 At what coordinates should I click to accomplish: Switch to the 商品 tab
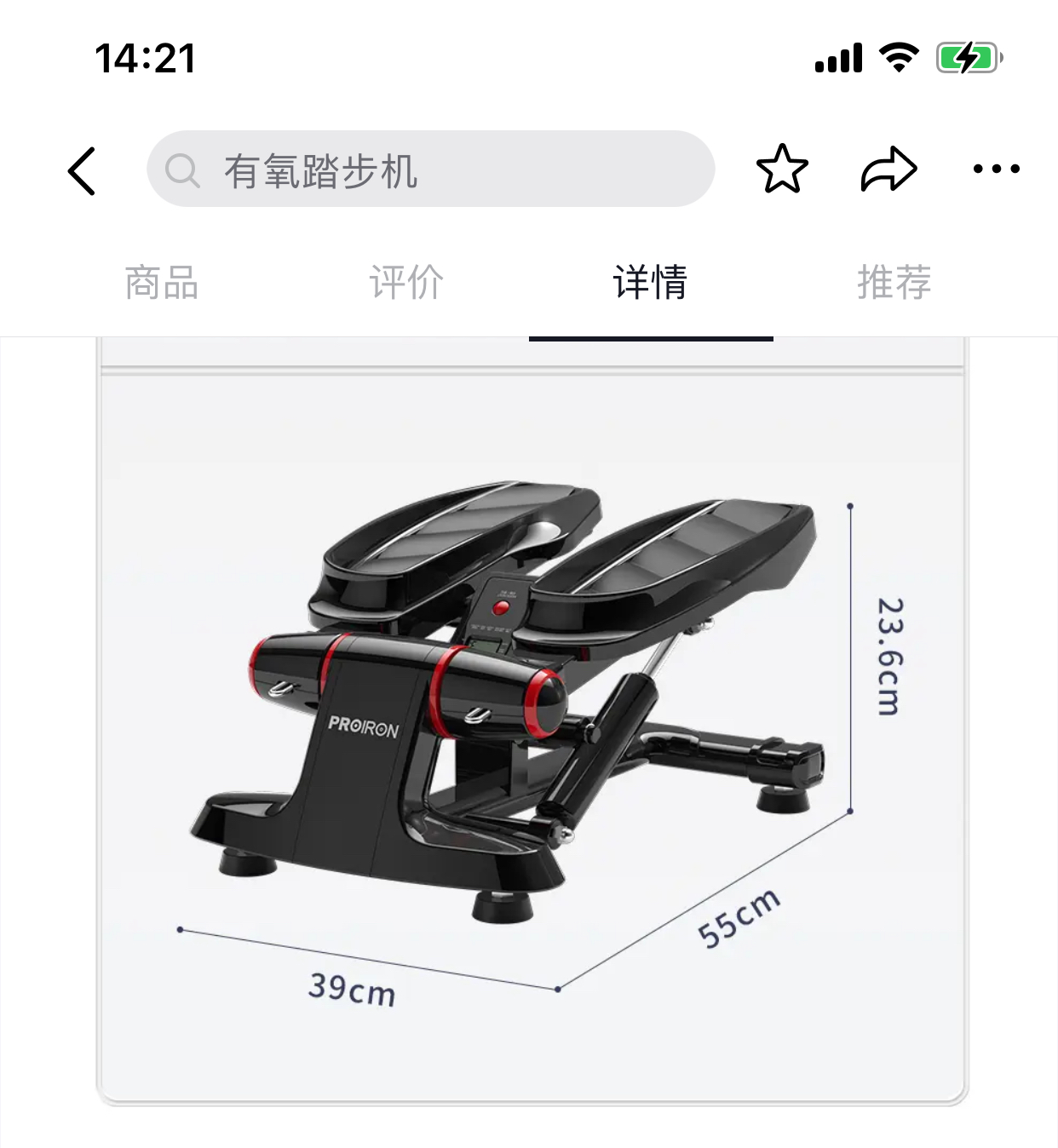tap(162, 283)
